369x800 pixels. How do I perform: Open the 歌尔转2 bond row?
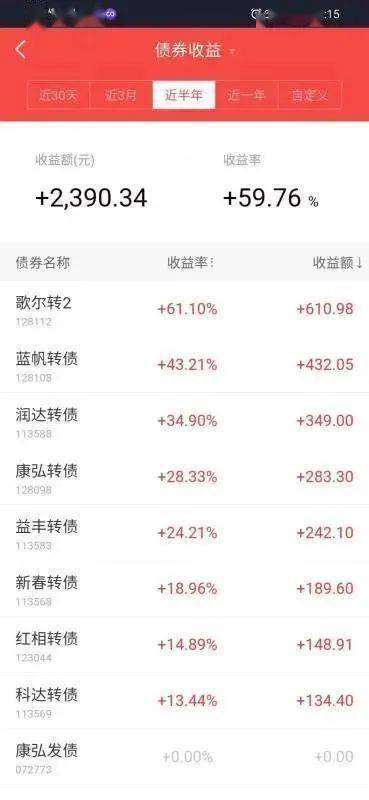click(184, 309)
